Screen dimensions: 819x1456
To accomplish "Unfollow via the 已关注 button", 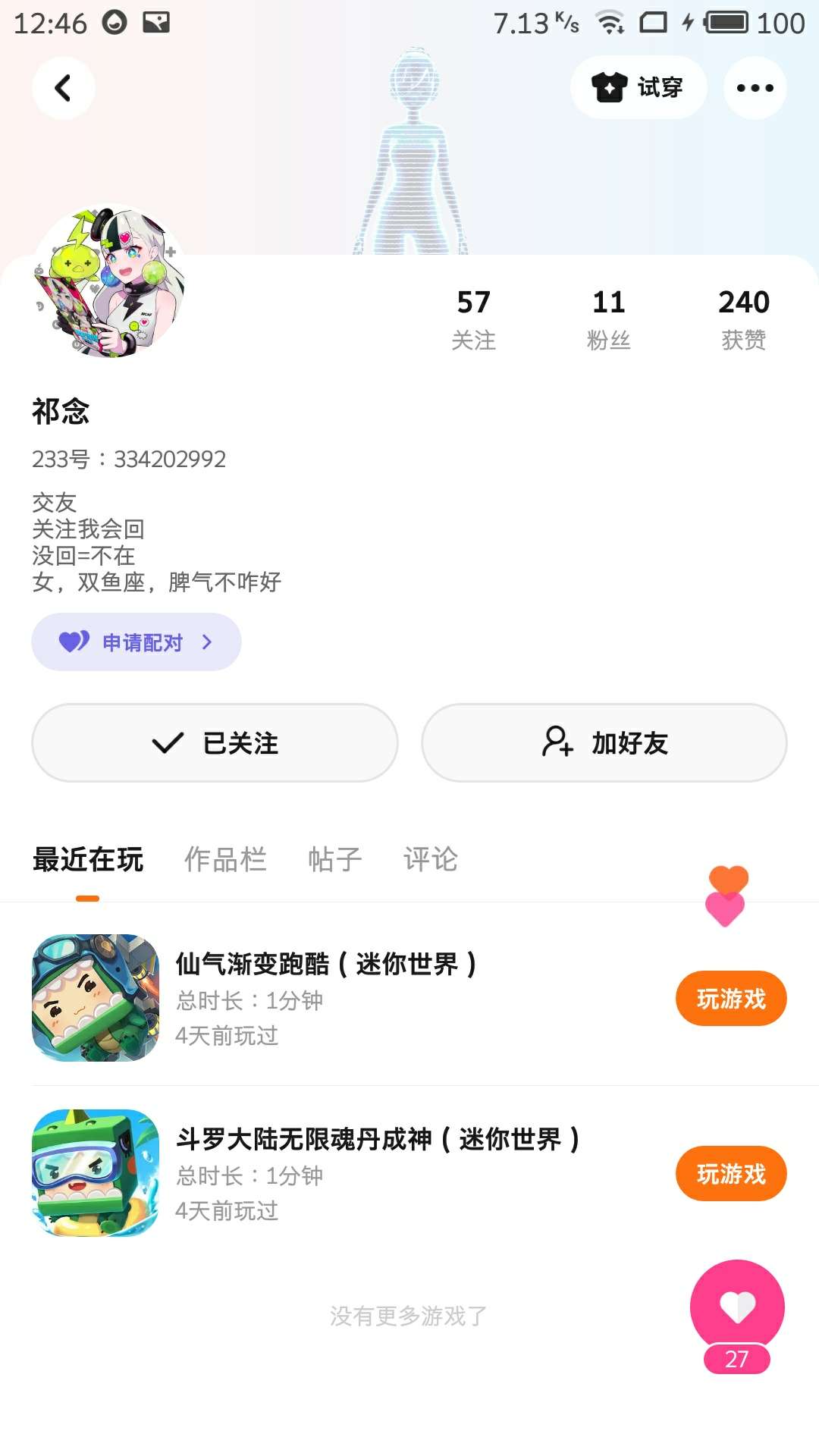I will pos(215,743).
